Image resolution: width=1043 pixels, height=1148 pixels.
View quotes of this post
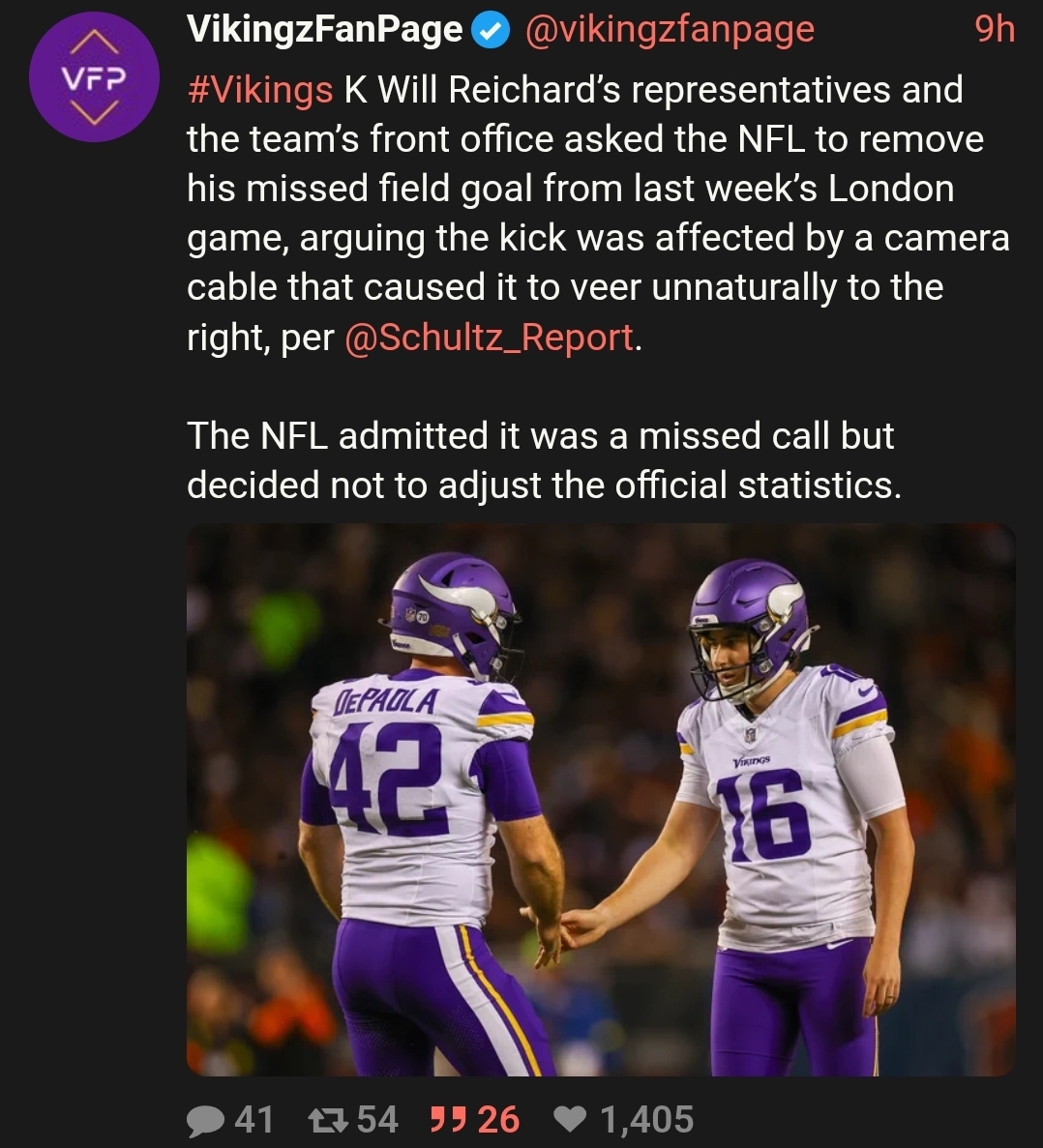click(448, 1120)
